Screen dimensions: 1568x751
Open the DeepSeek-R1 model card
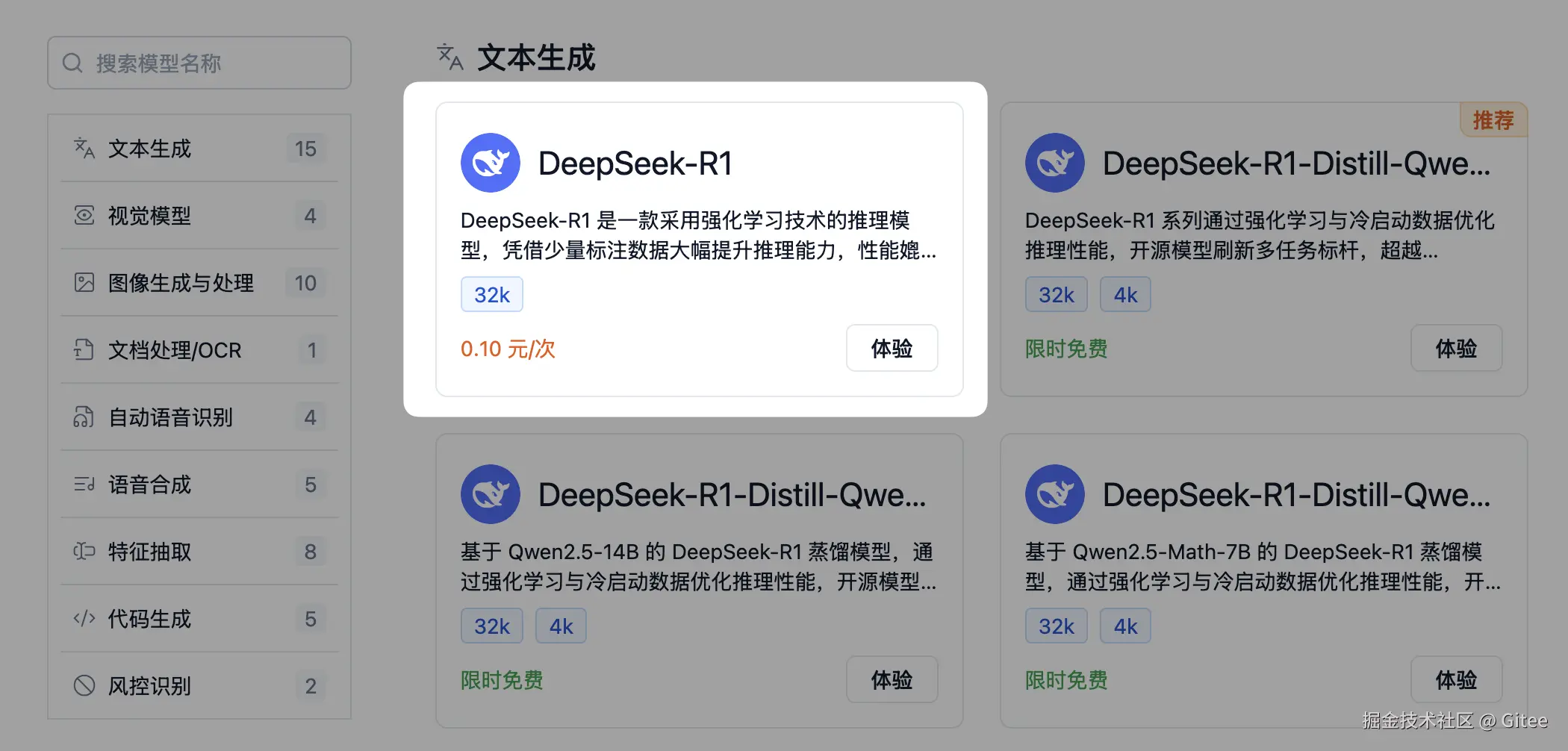(635, 163)
